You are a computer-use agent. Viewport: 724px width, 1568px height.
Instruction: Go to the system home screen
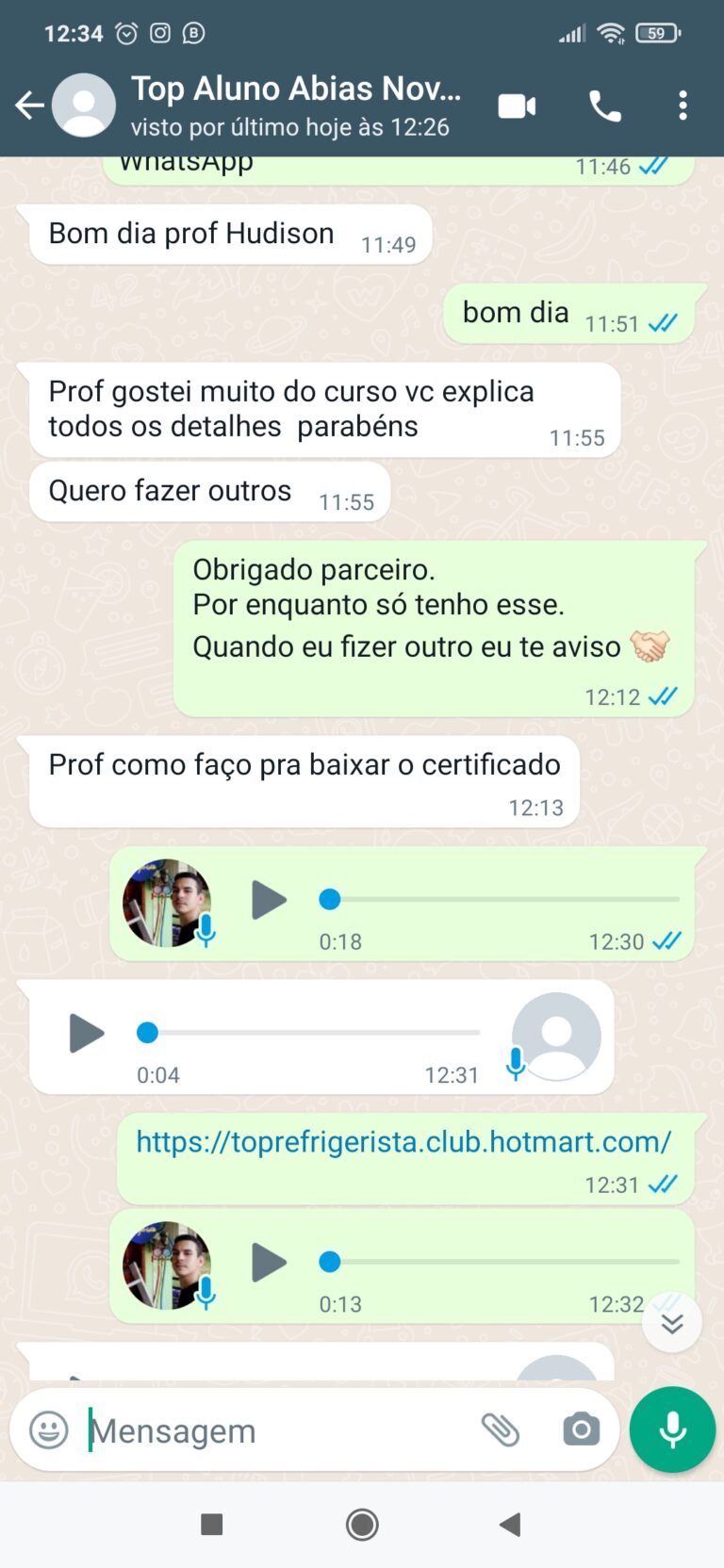(x=362, y=1525)
